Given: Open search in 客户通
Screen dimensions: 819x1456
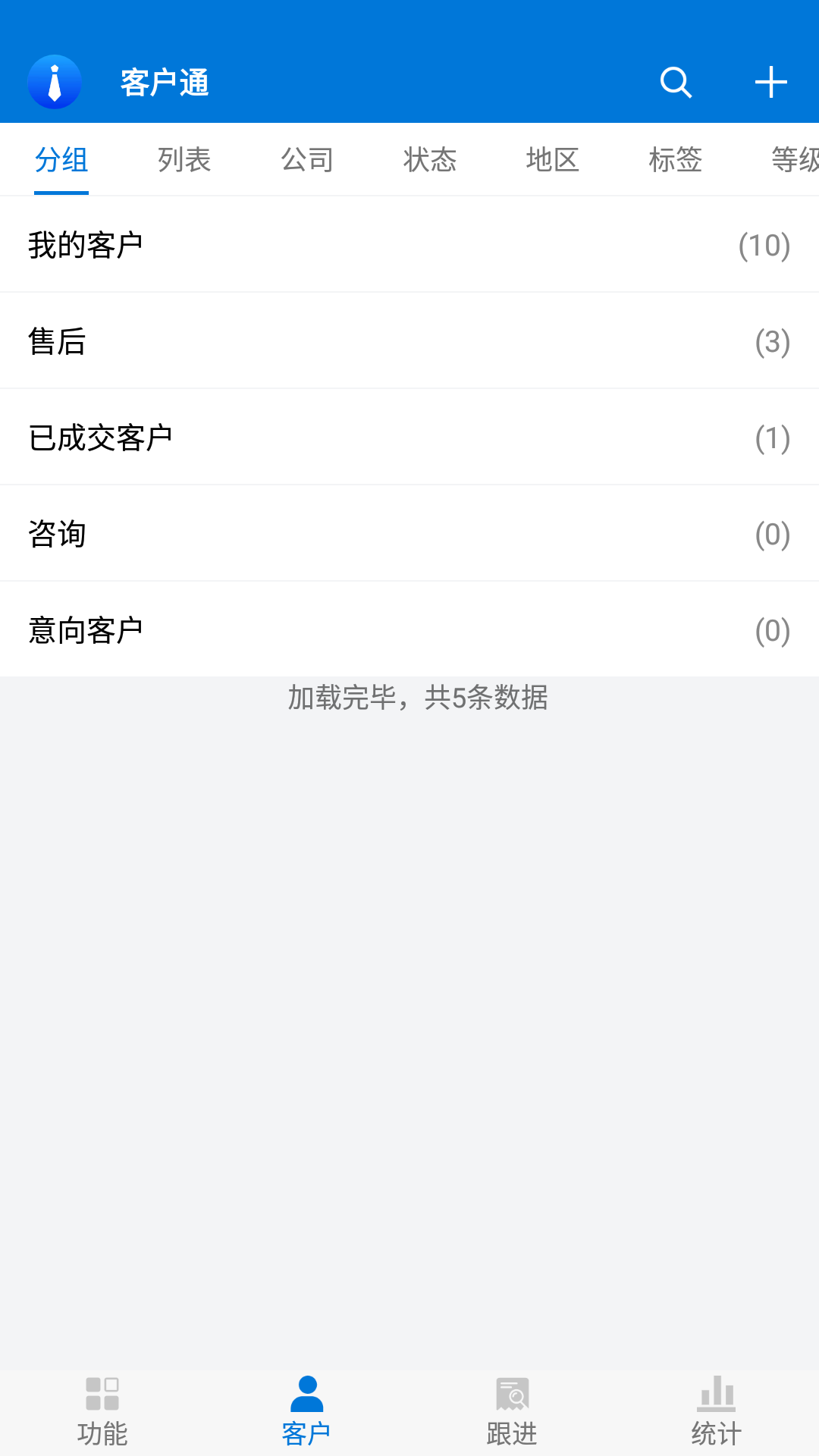Looking at the screenshot, I should 675,82.
